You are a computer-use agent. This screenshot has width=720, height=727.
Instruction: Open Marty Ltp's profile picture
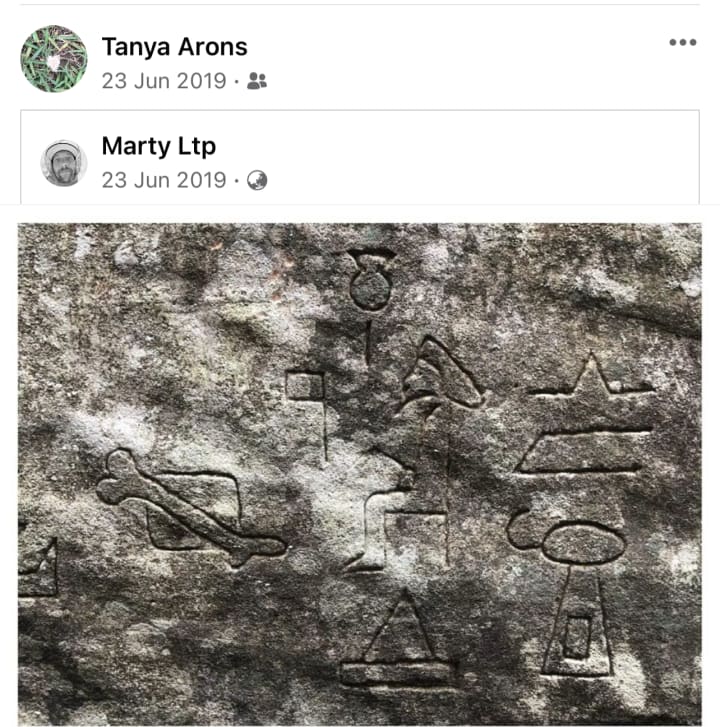(x=64, y=163)
